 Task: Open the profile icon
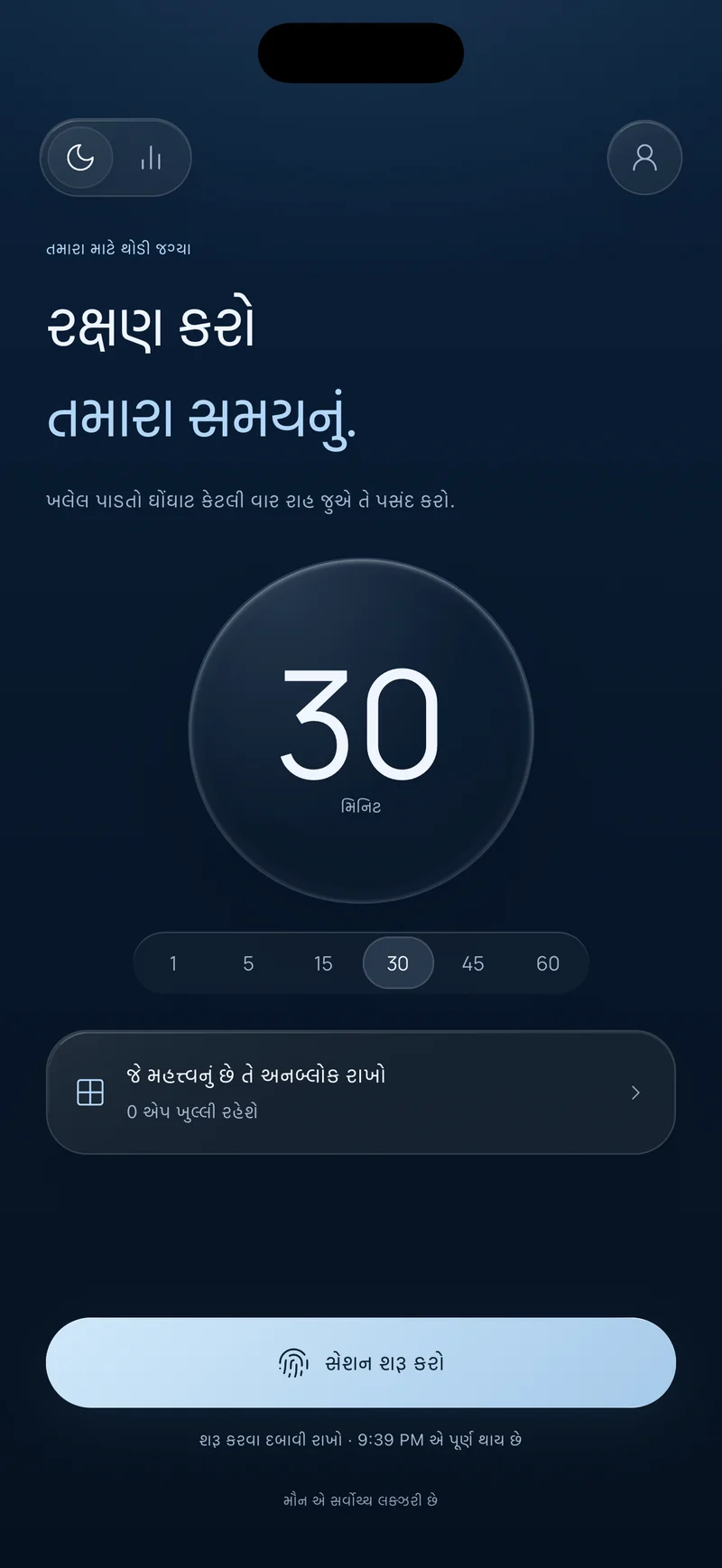(x=644, y=158)
